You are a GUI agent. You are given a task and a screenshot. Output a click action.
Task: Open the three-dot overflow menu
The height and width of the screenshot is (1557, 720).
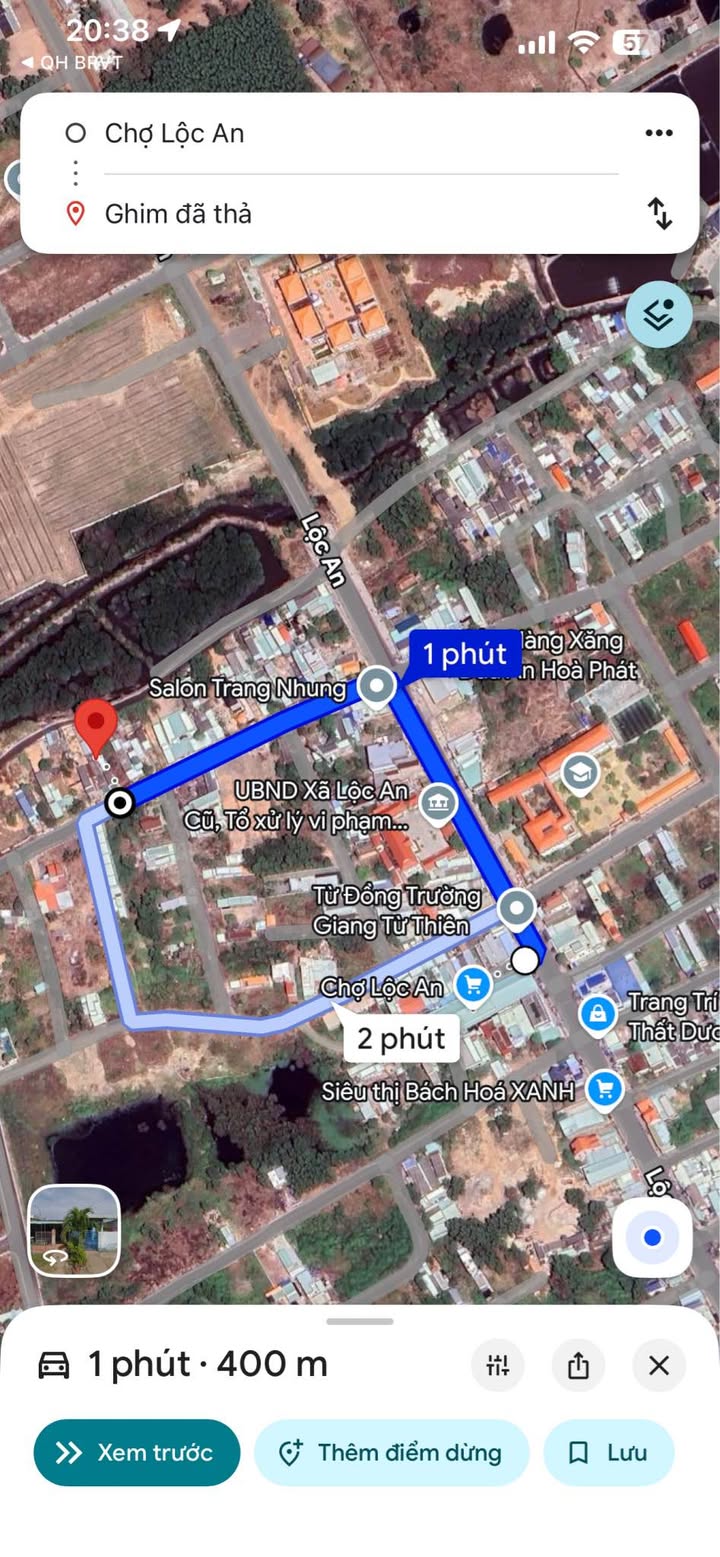pos(658,133)
